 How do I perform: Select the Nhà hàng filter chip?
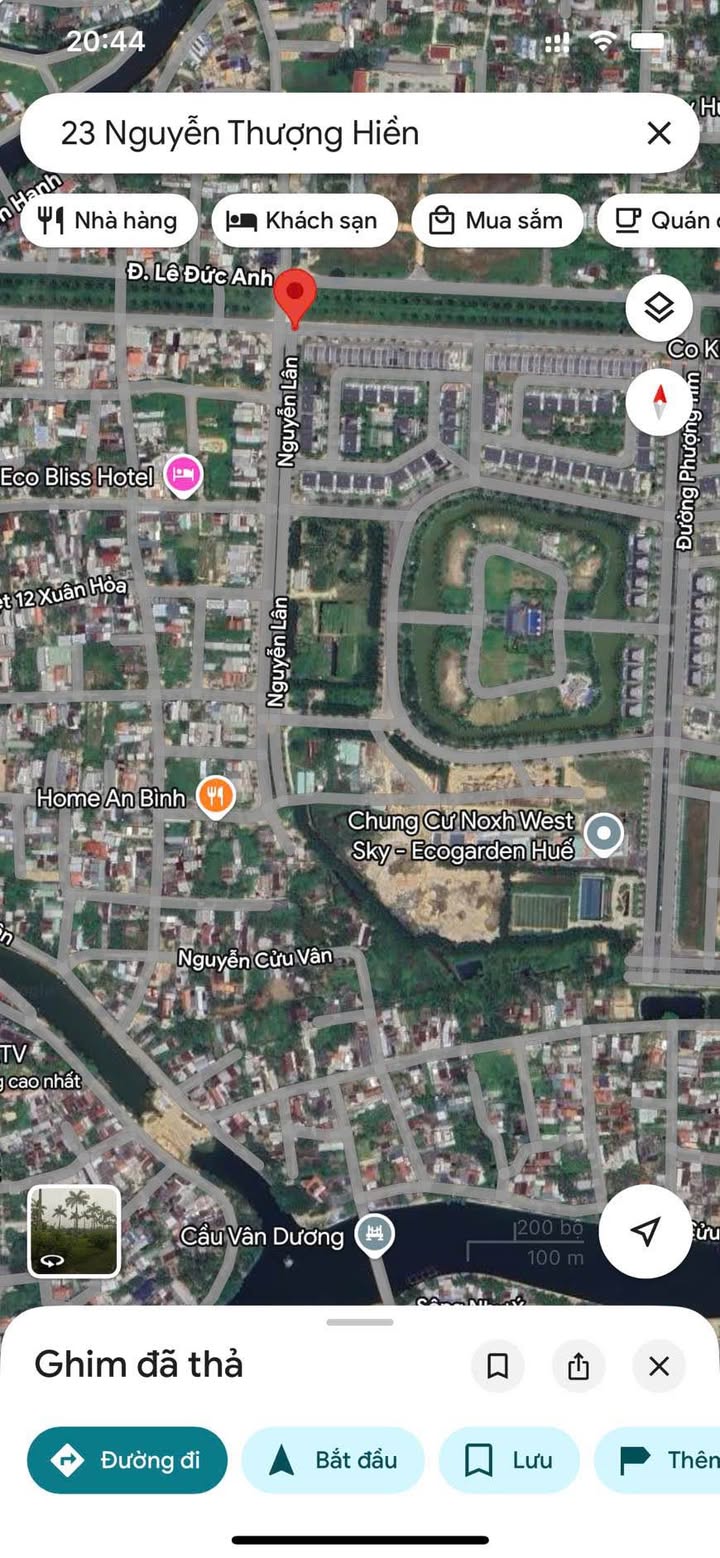[108, 220]
